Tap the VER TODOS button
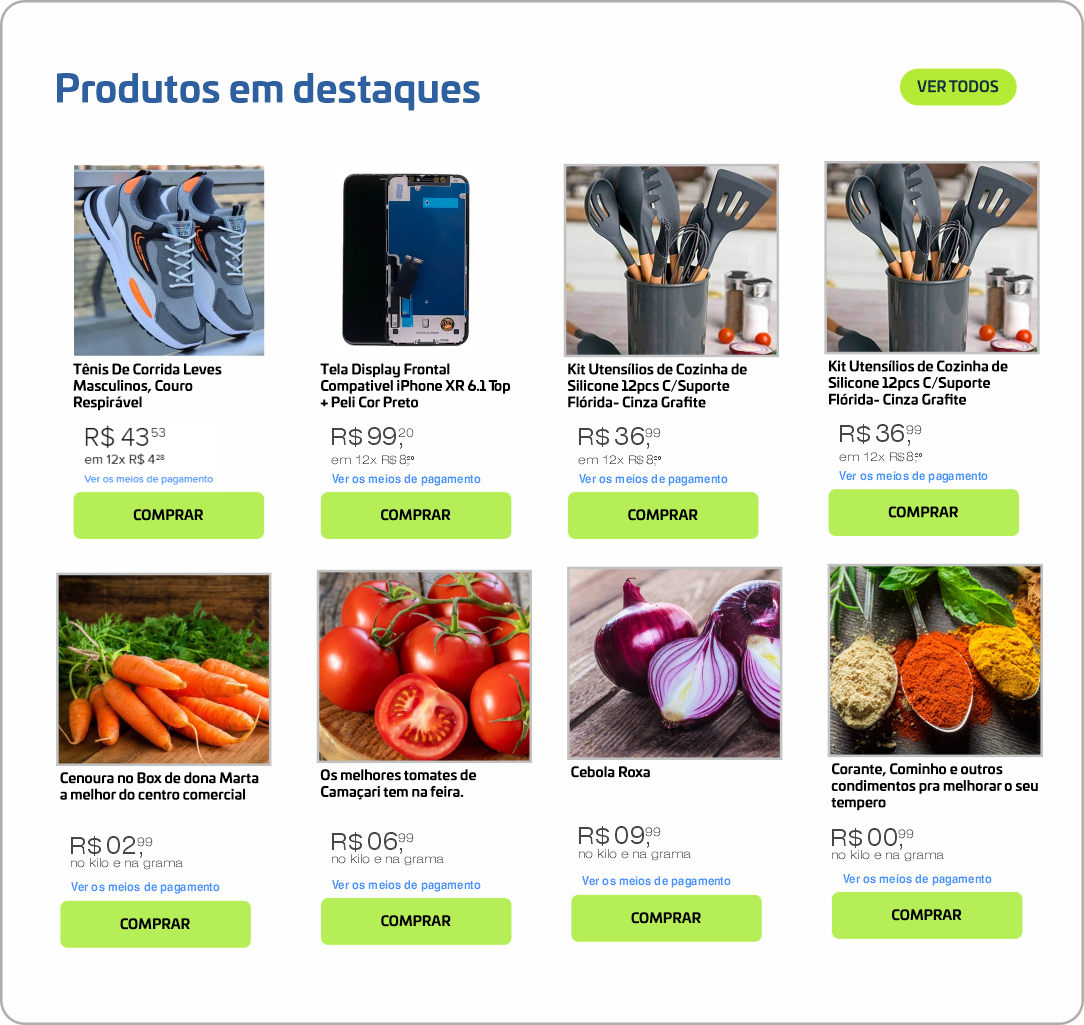This screenshot has width=1084, height=1025. click(957, 87)
